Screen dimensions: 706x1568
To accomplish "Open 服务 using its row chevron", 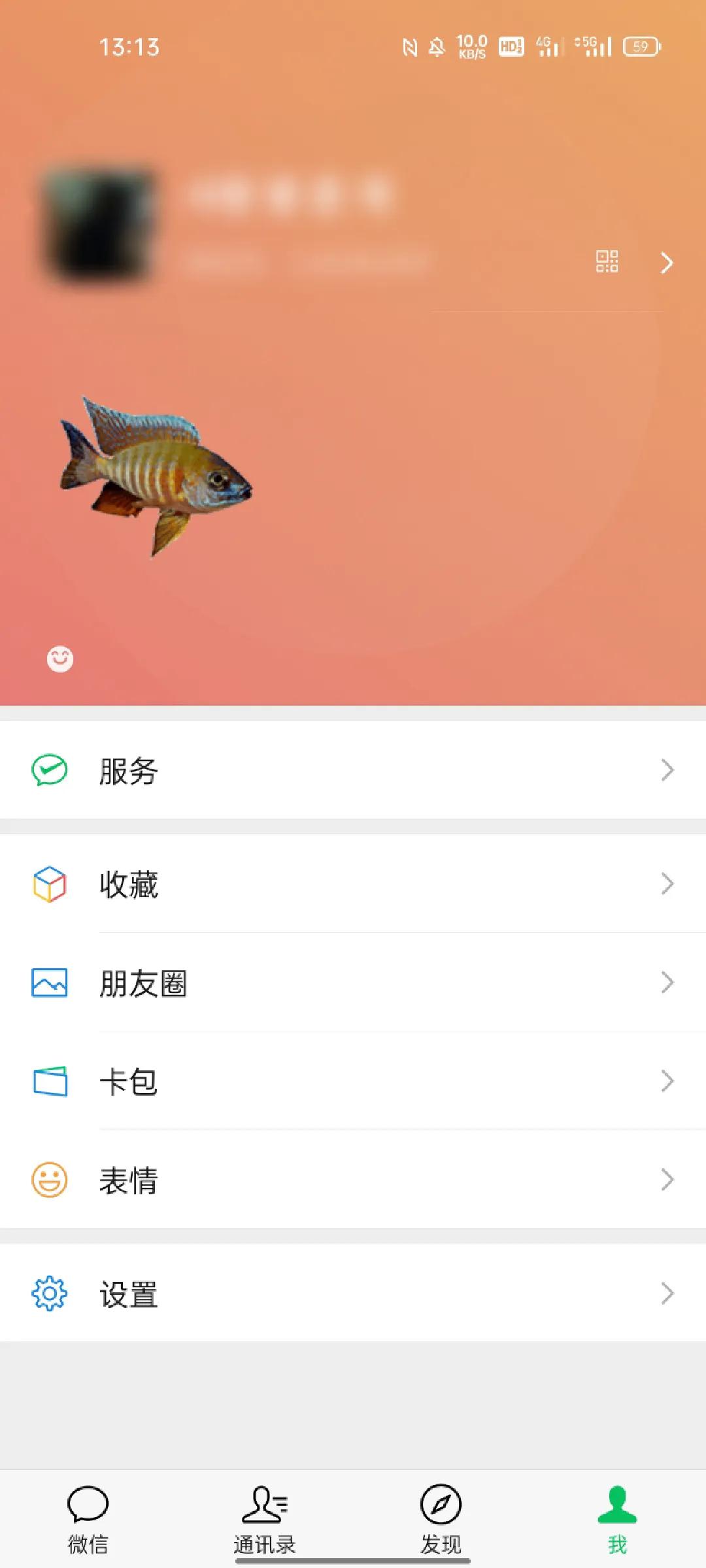I will [x=666, y=770].
